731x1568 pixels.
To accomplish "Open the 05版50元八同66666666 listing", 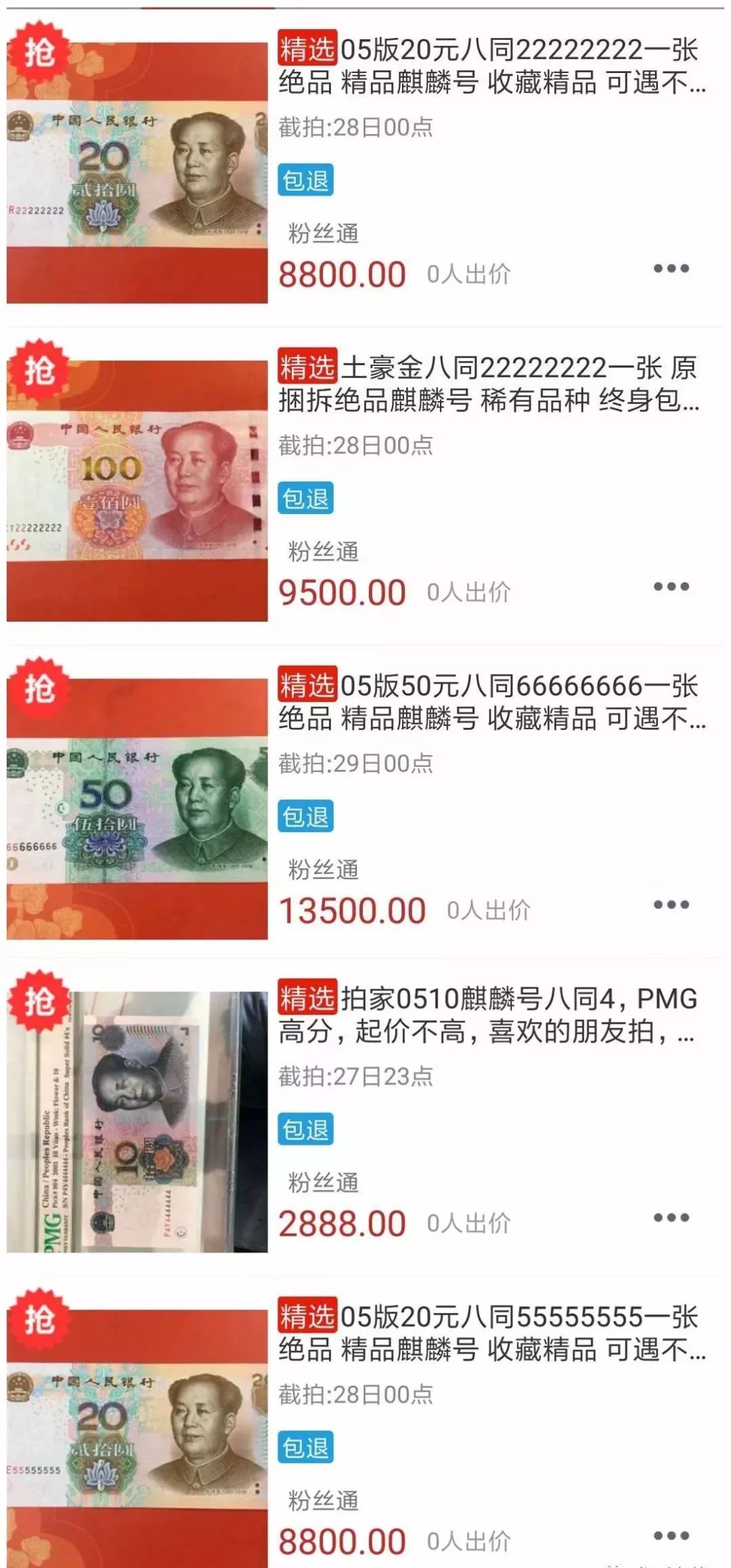I will pos(491,702).
